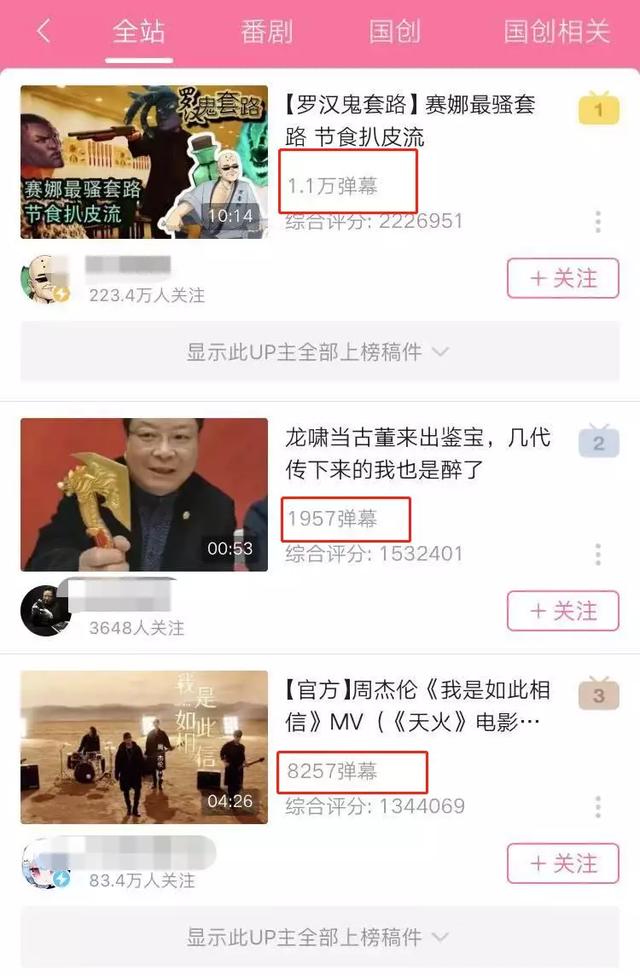
Task: Switch to the 国创 tab
Action: click(394, 31)
